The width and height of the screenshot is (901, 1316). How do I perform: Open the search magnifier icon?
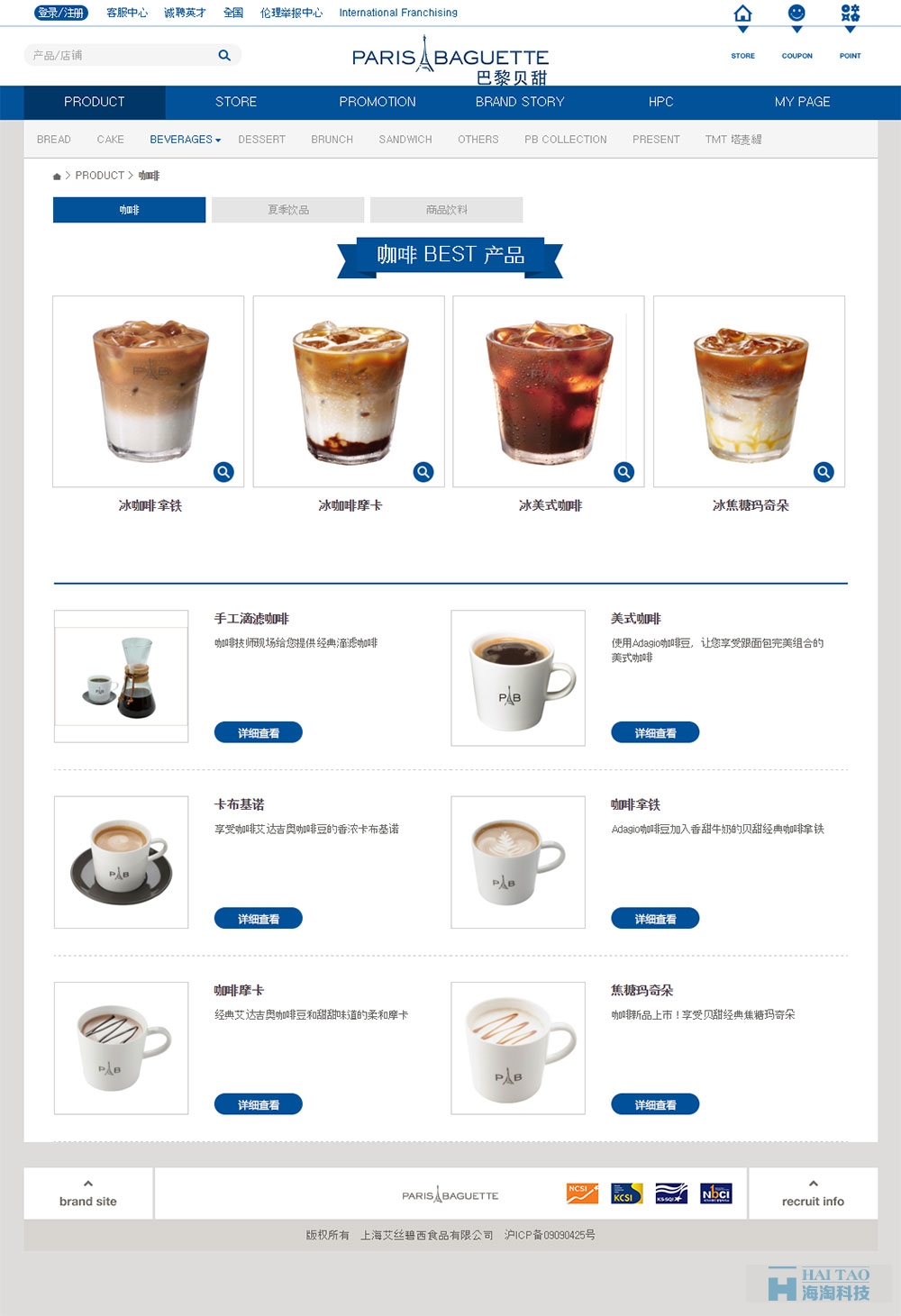(x=224, y=56)
